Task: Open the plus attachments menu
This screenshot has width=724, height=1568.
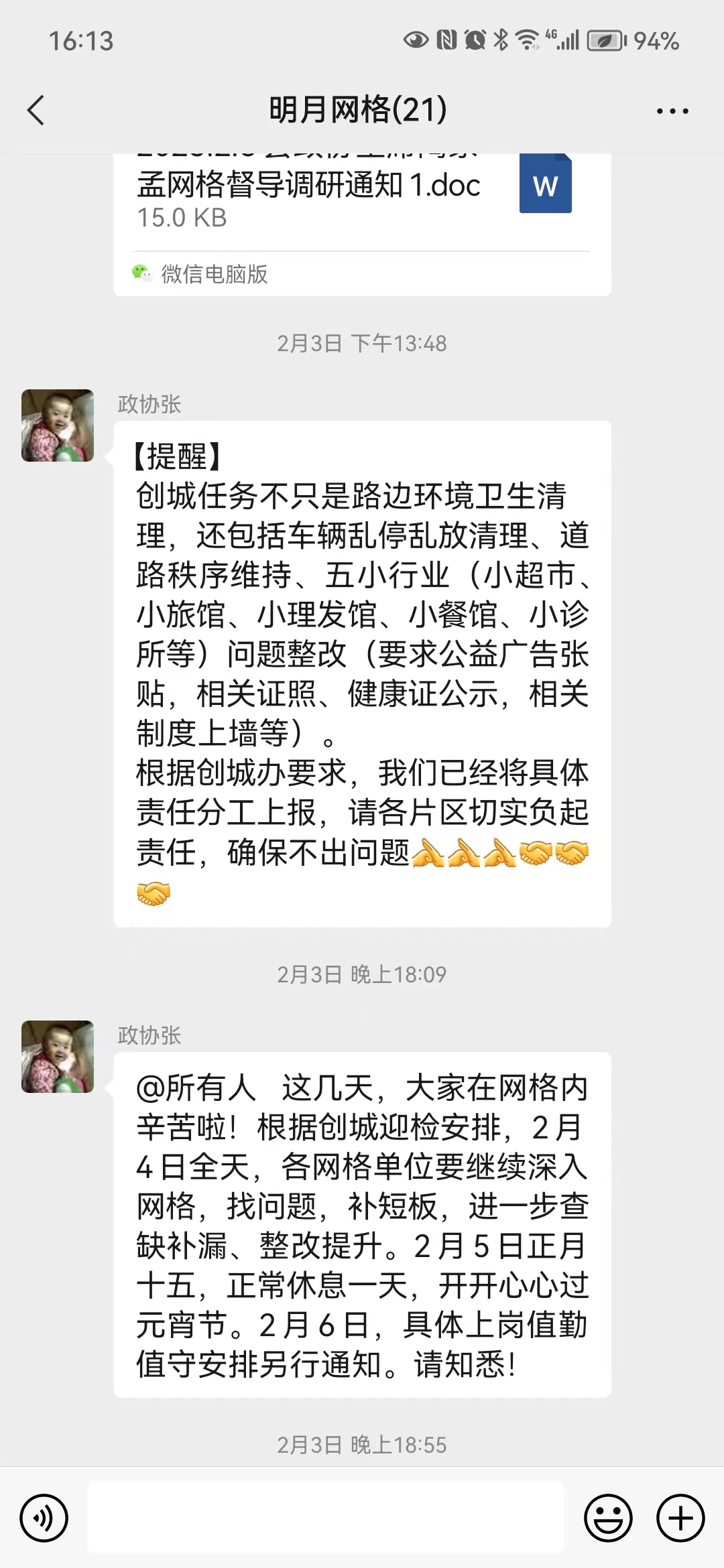Action: tap(680, 1518)
